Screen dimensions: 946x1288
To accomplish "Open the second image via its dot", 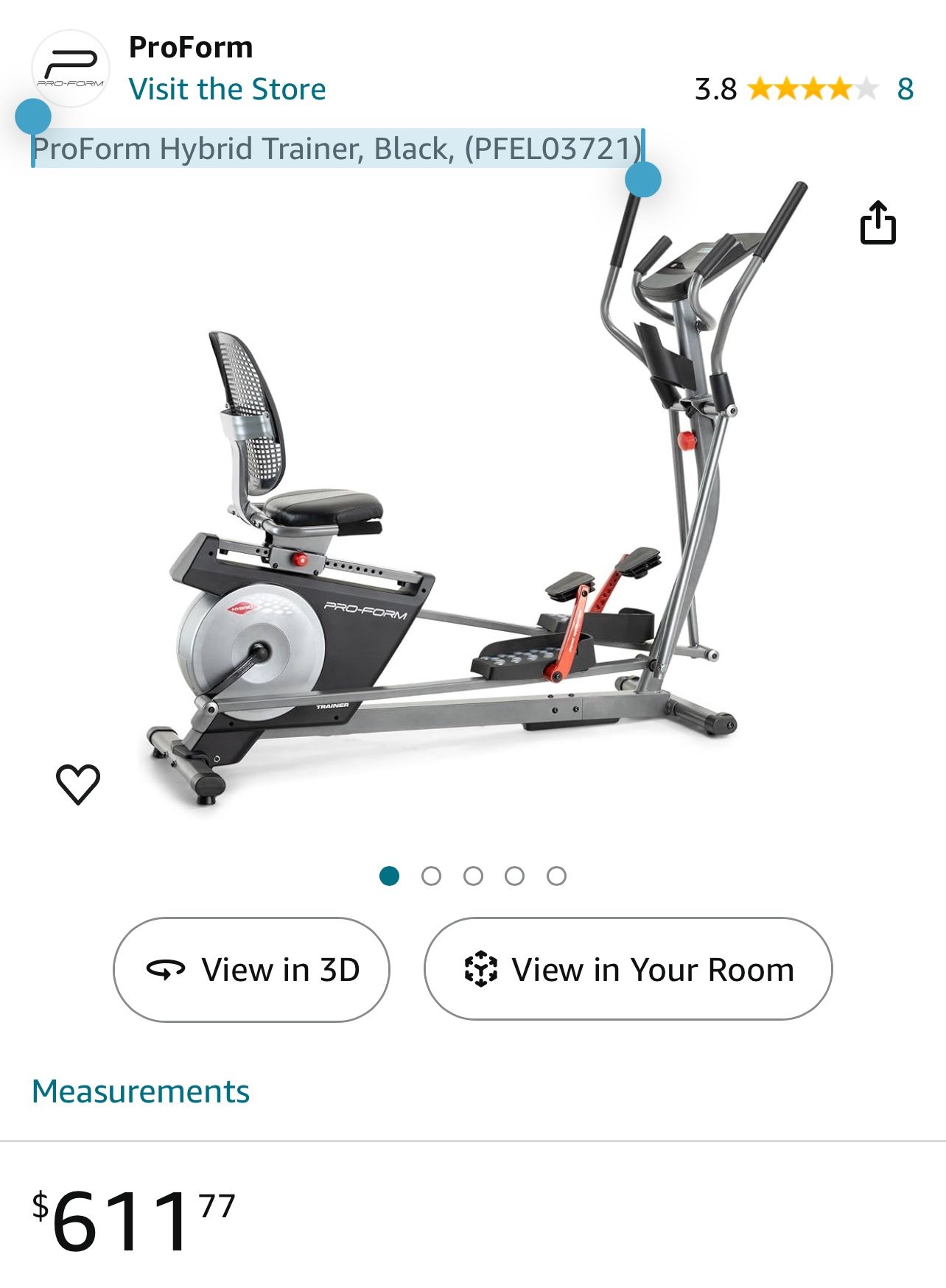I will point(432,876).
